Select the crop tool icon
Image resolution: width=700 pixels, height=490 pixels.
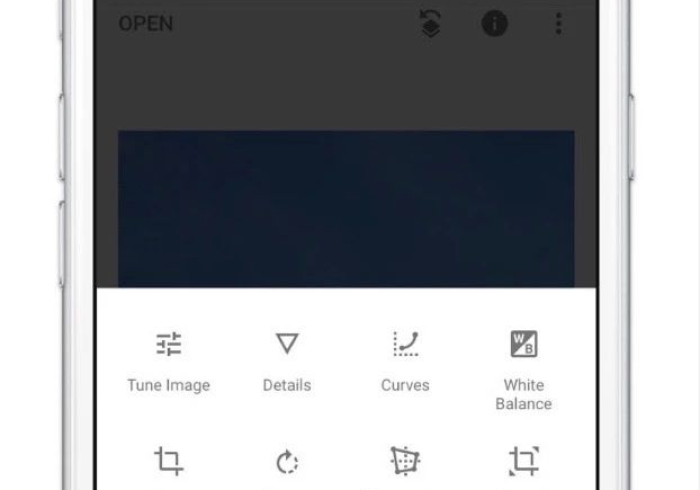click(169, 461)
